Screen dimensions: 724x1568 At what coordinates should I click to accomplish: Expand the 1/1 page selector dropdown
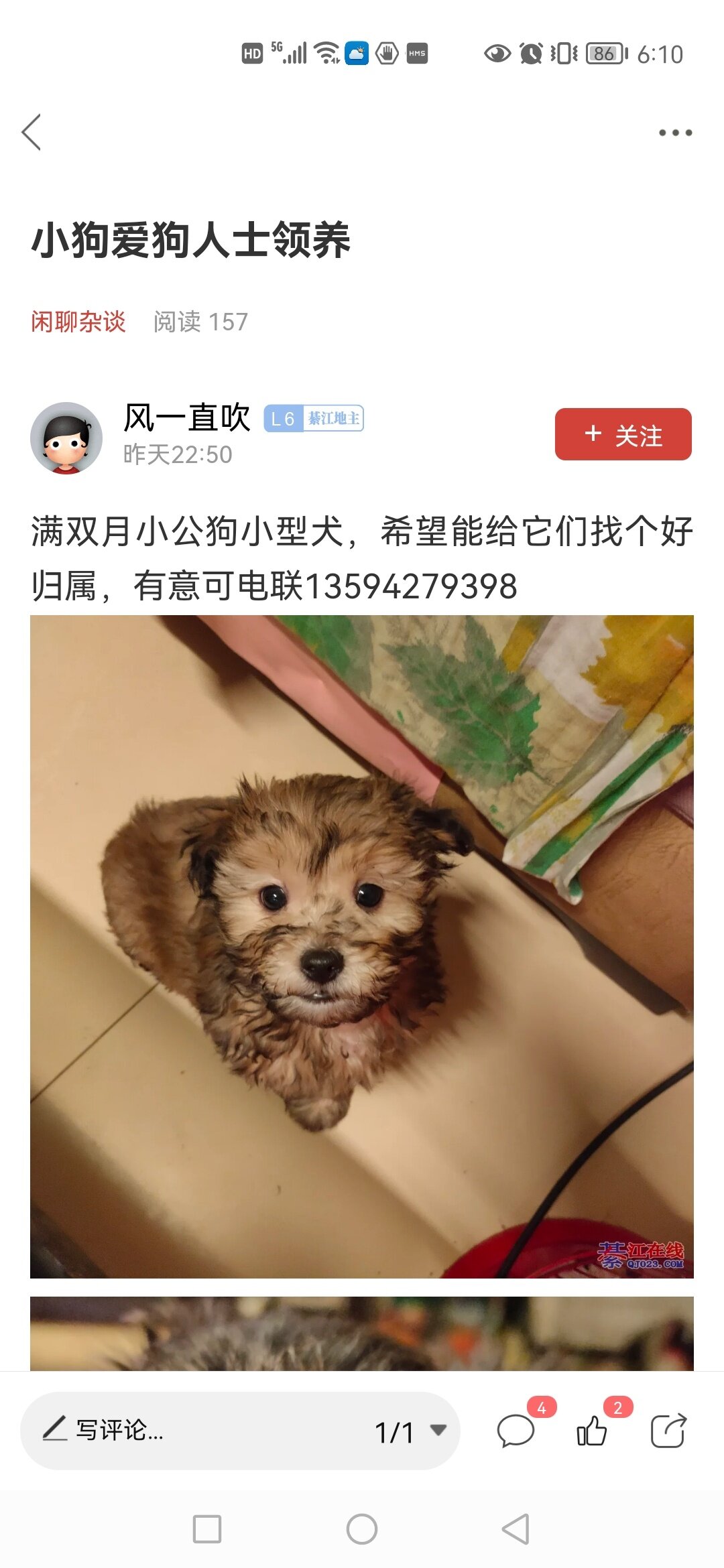[410, 1431]
